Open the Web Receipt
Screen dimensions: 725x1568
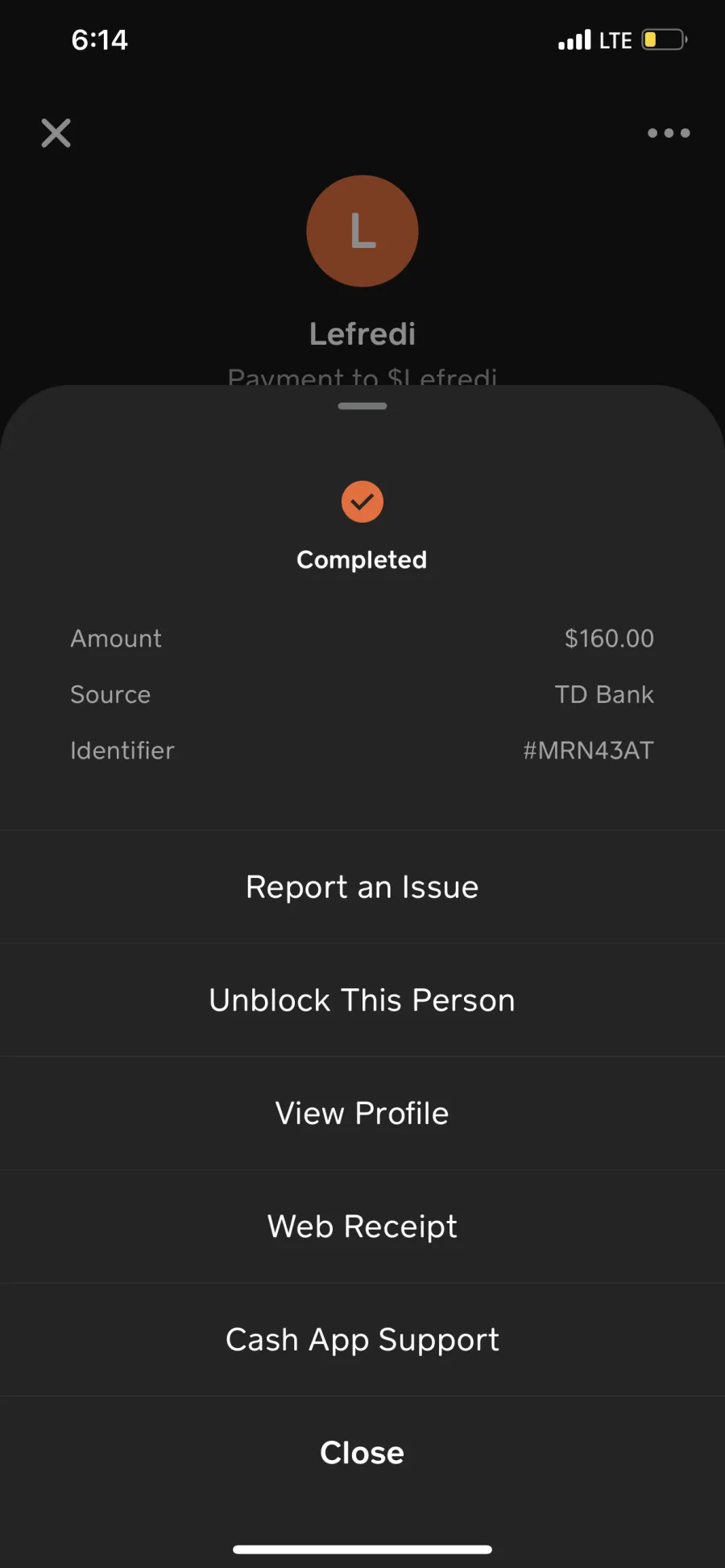point(362,1227)
